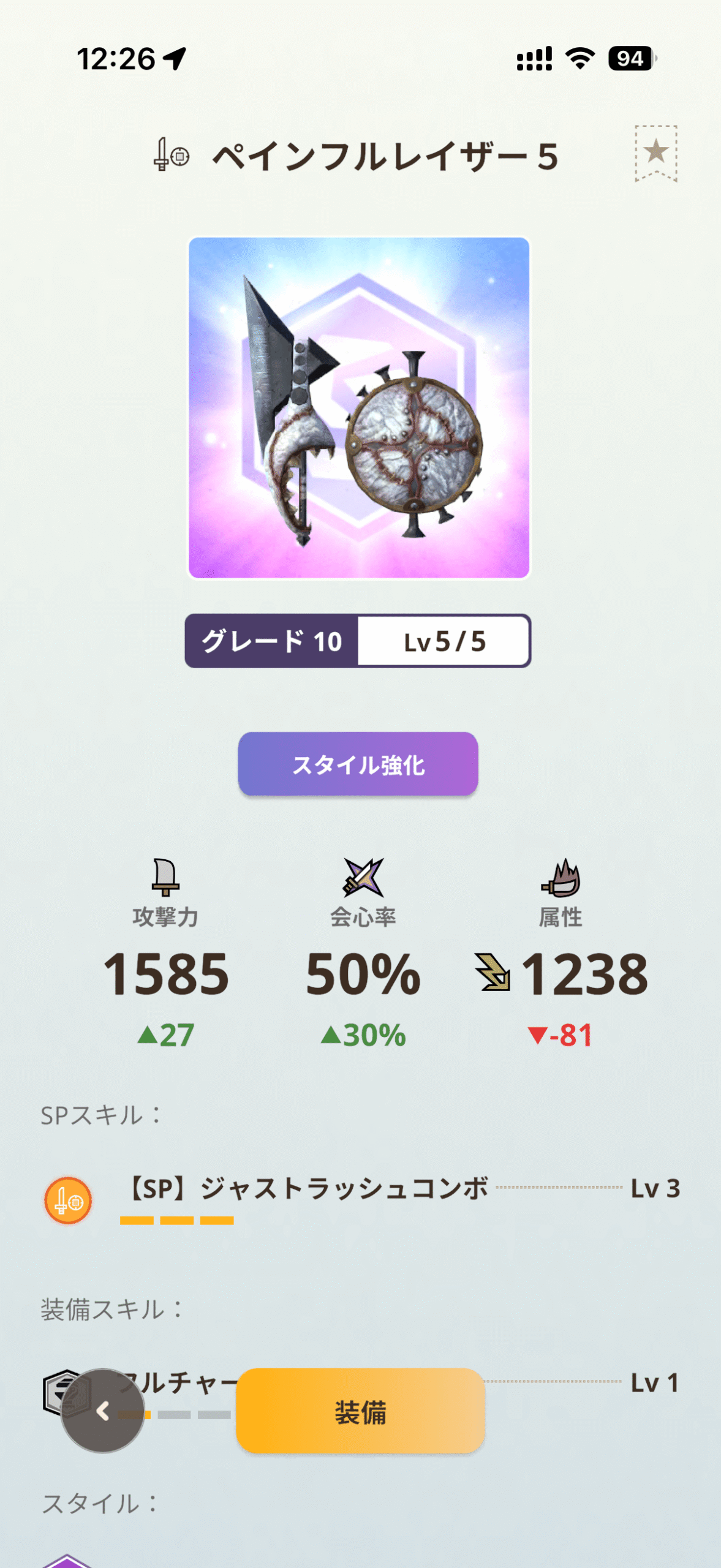Tap the star bookmark favorite icon

(655, 153)
